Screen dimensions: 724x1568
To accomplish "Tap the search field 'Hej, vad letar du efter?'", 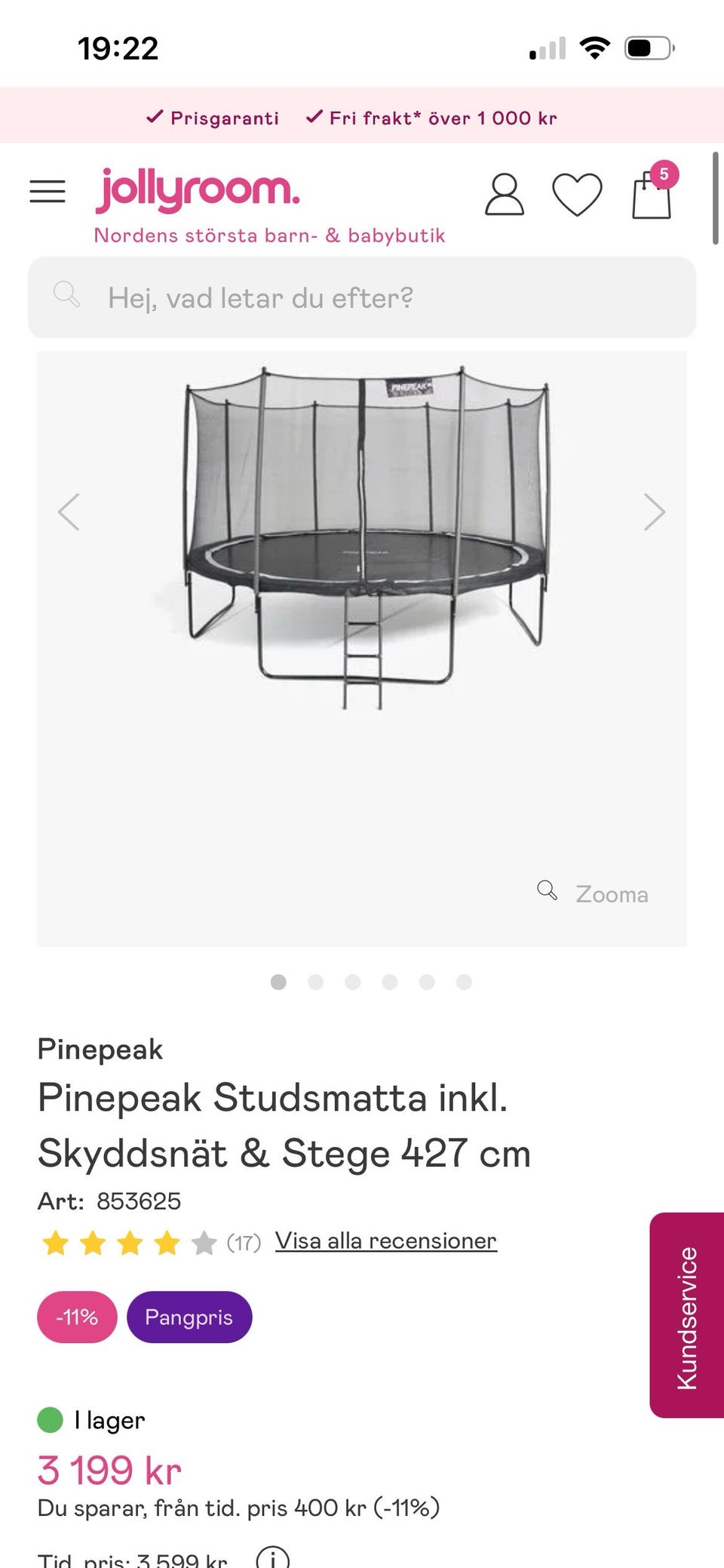I will pos(362,298).
